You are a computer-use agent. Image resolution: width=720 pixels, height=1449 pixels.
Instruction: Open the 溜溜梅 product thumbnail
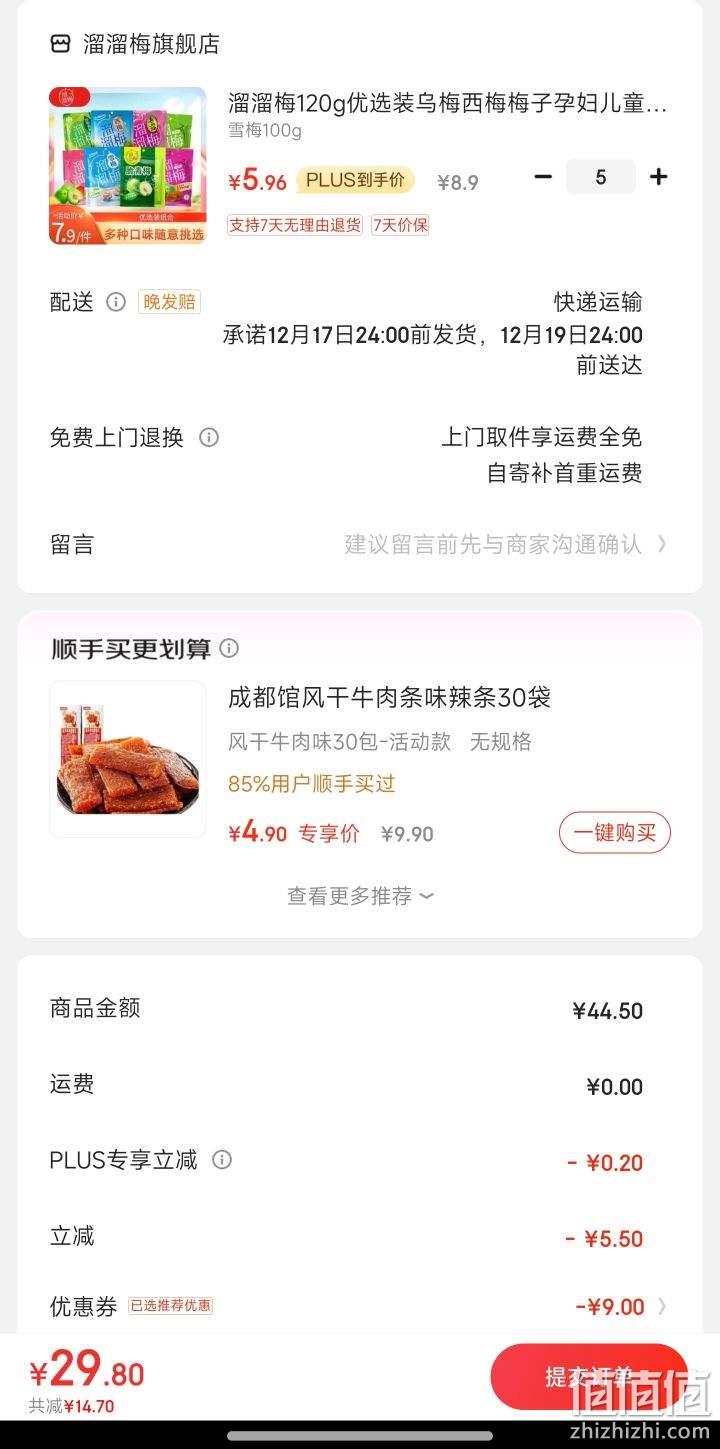pos(127,166)
